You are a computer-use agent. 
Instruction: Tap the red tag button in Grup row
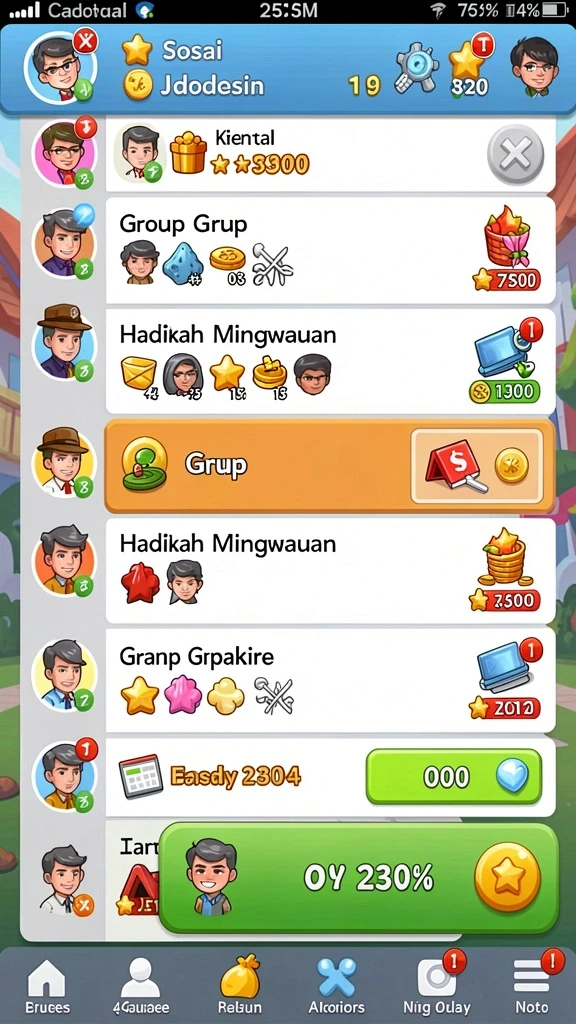(x=456, y=466)
